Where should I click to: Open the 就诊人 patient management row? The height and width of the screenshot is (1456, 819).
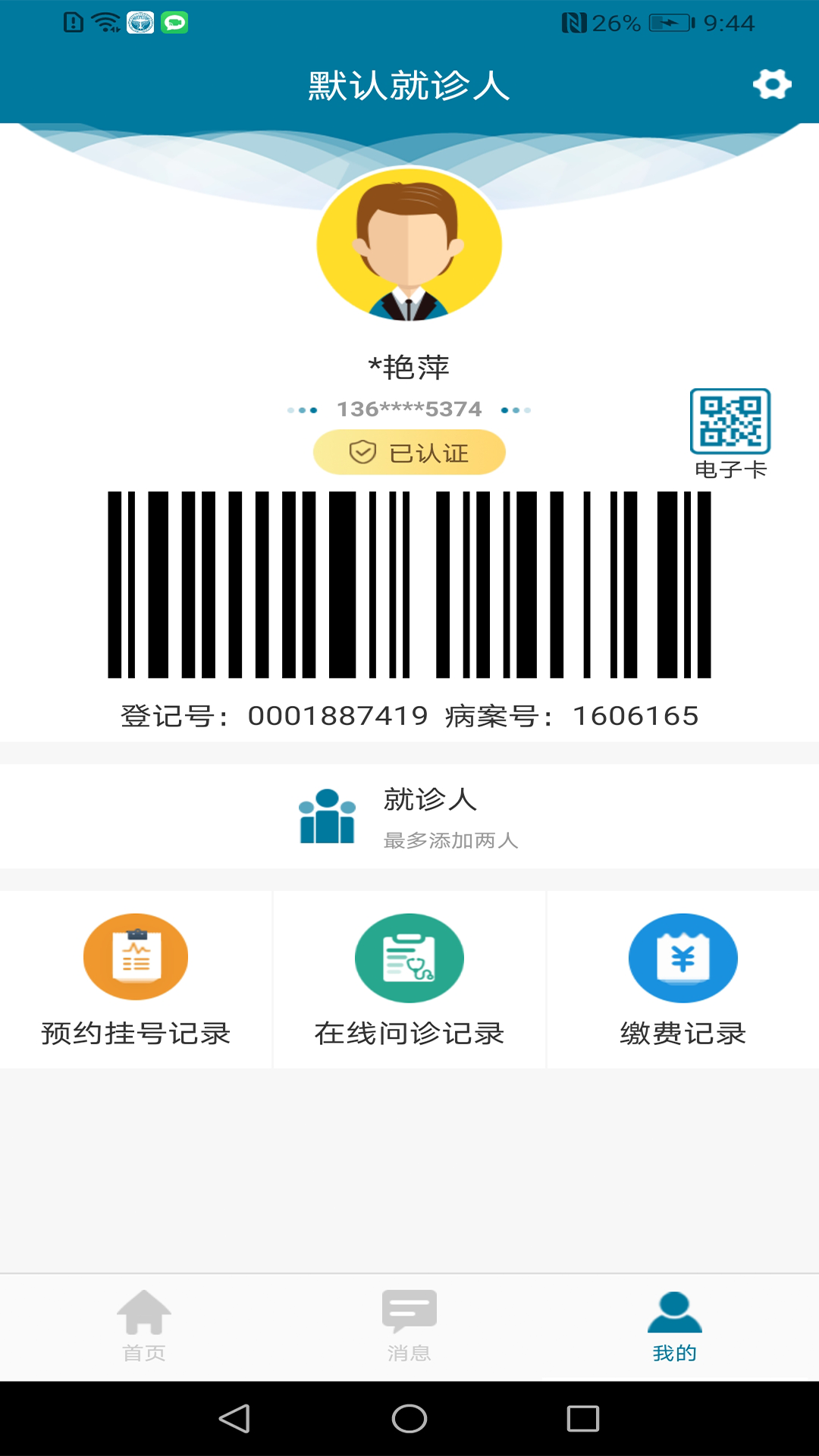[409, 817]
